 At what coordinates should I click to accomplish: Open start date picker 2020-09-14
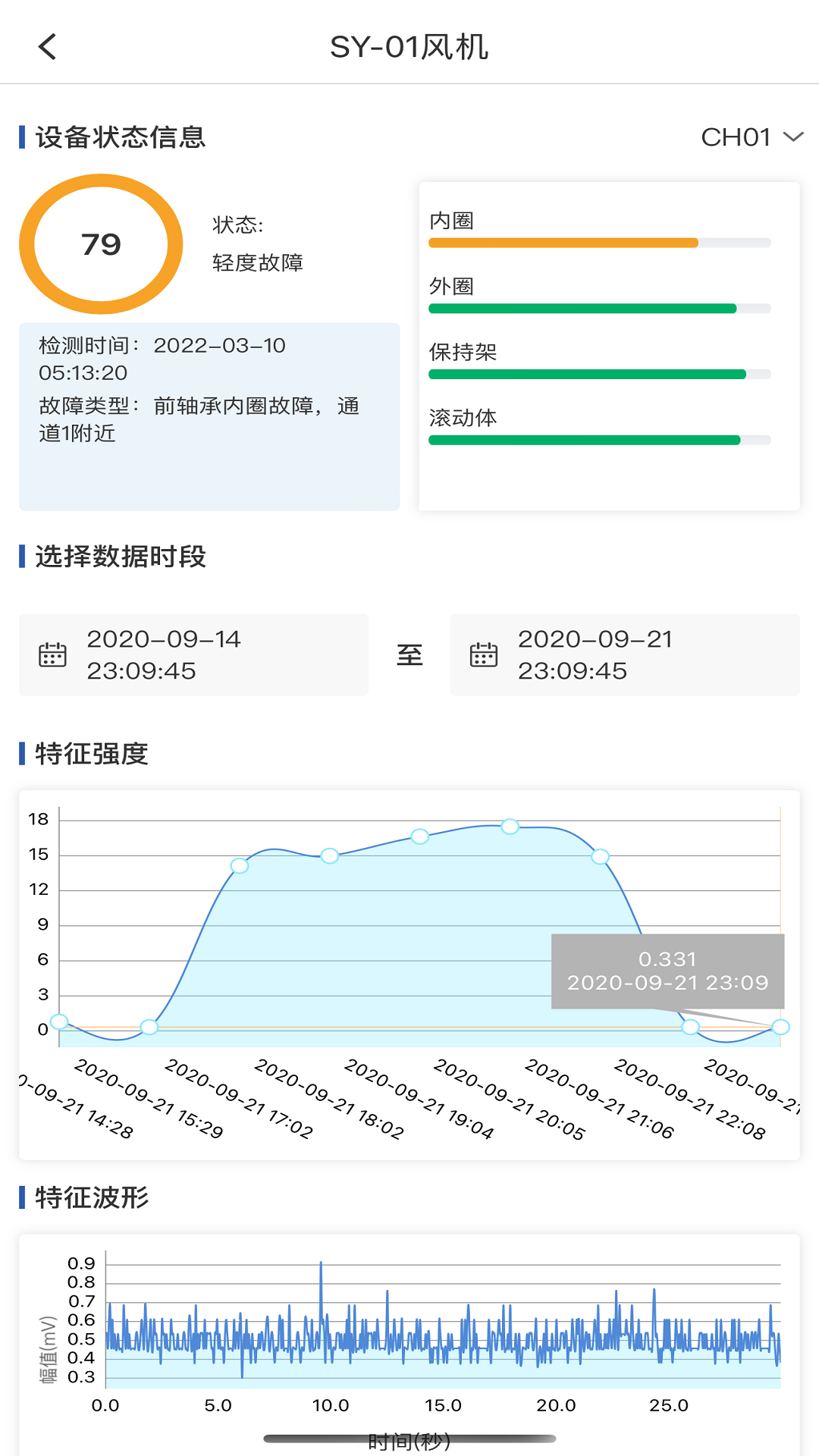pos(193,655)
